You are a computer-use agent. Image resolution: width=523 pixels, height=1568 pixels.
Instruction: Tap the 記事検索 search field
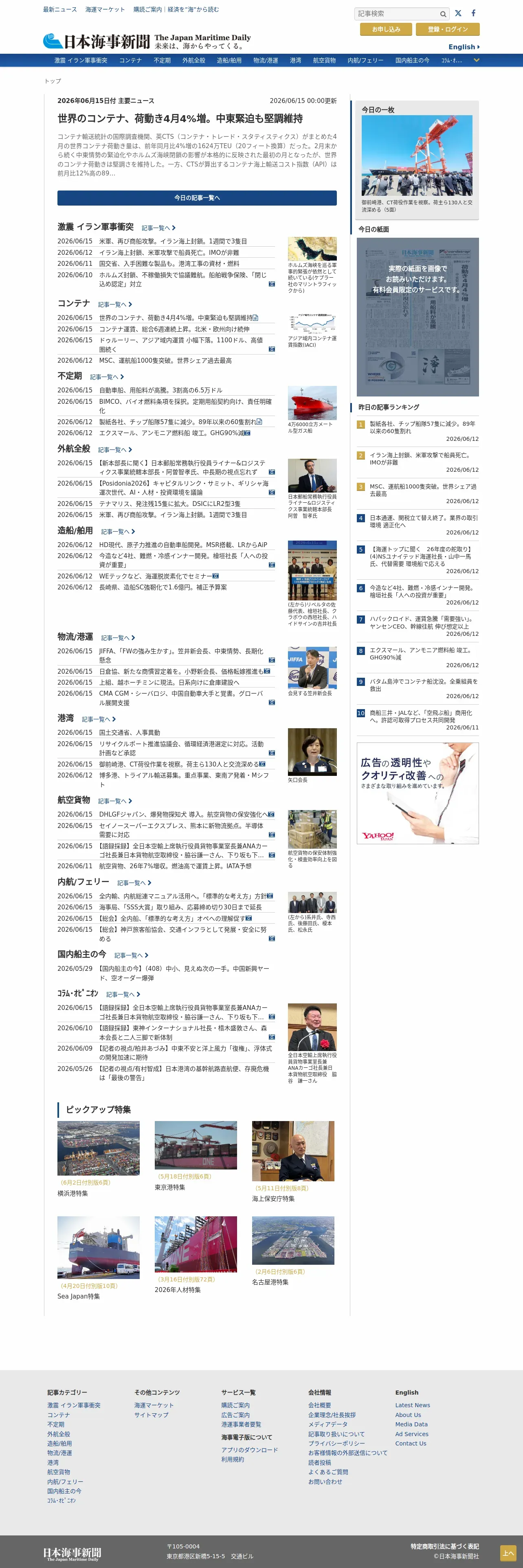click(402, 13)
